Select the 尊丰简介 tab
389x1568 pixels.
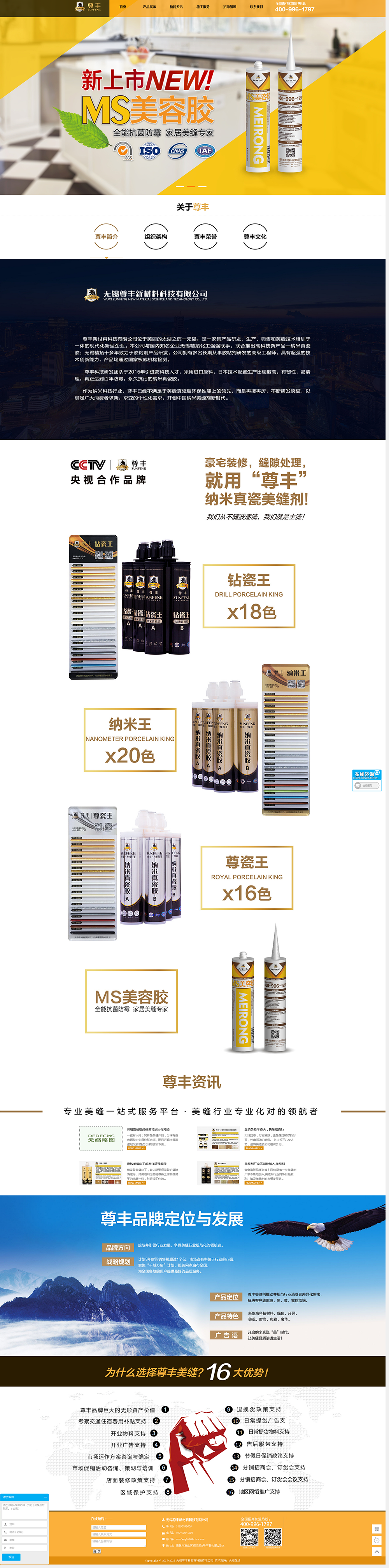(107, 237)
